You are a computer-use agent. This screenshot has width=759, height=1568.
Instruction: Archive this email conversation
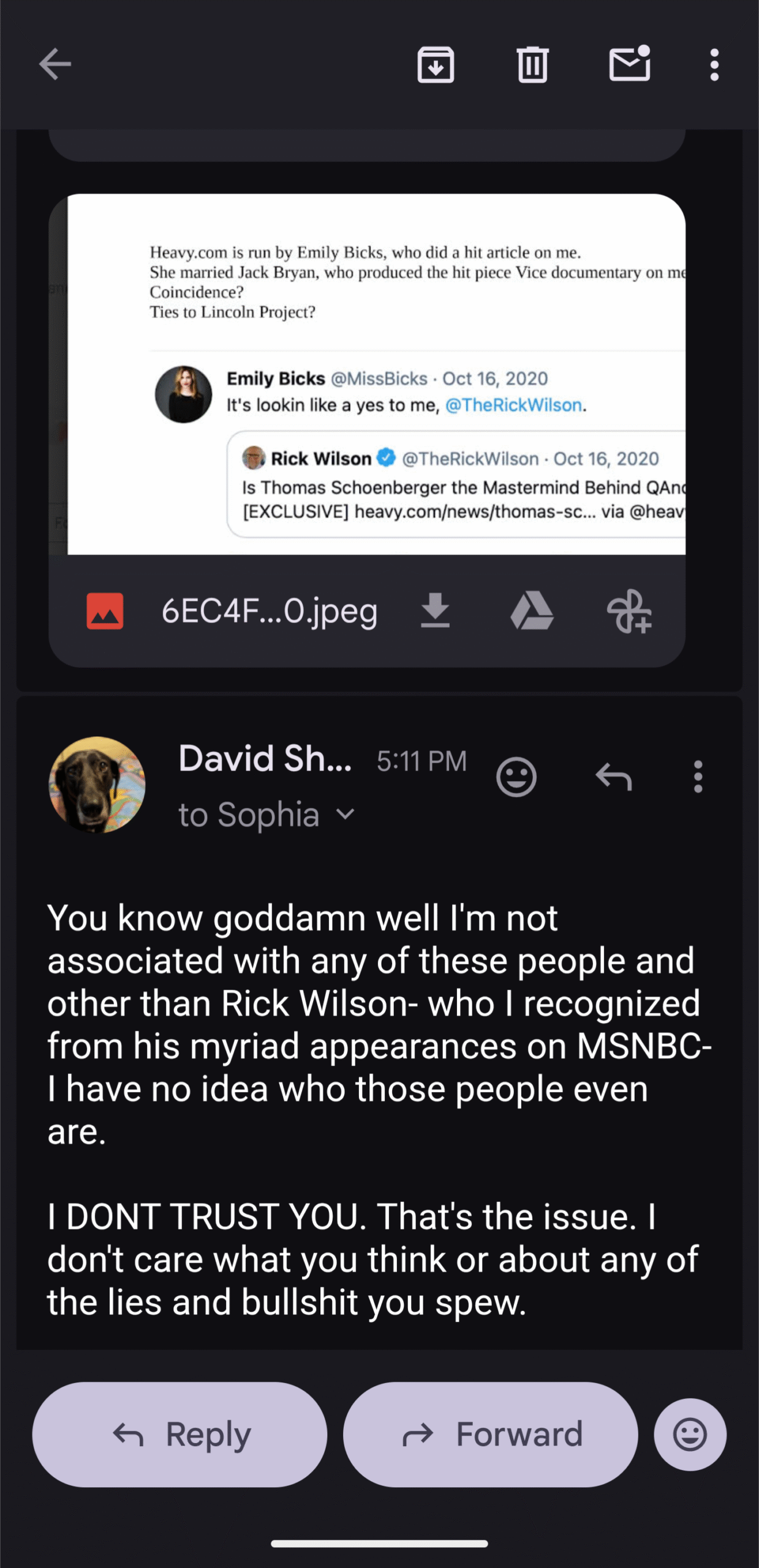[x=436, y=64]
